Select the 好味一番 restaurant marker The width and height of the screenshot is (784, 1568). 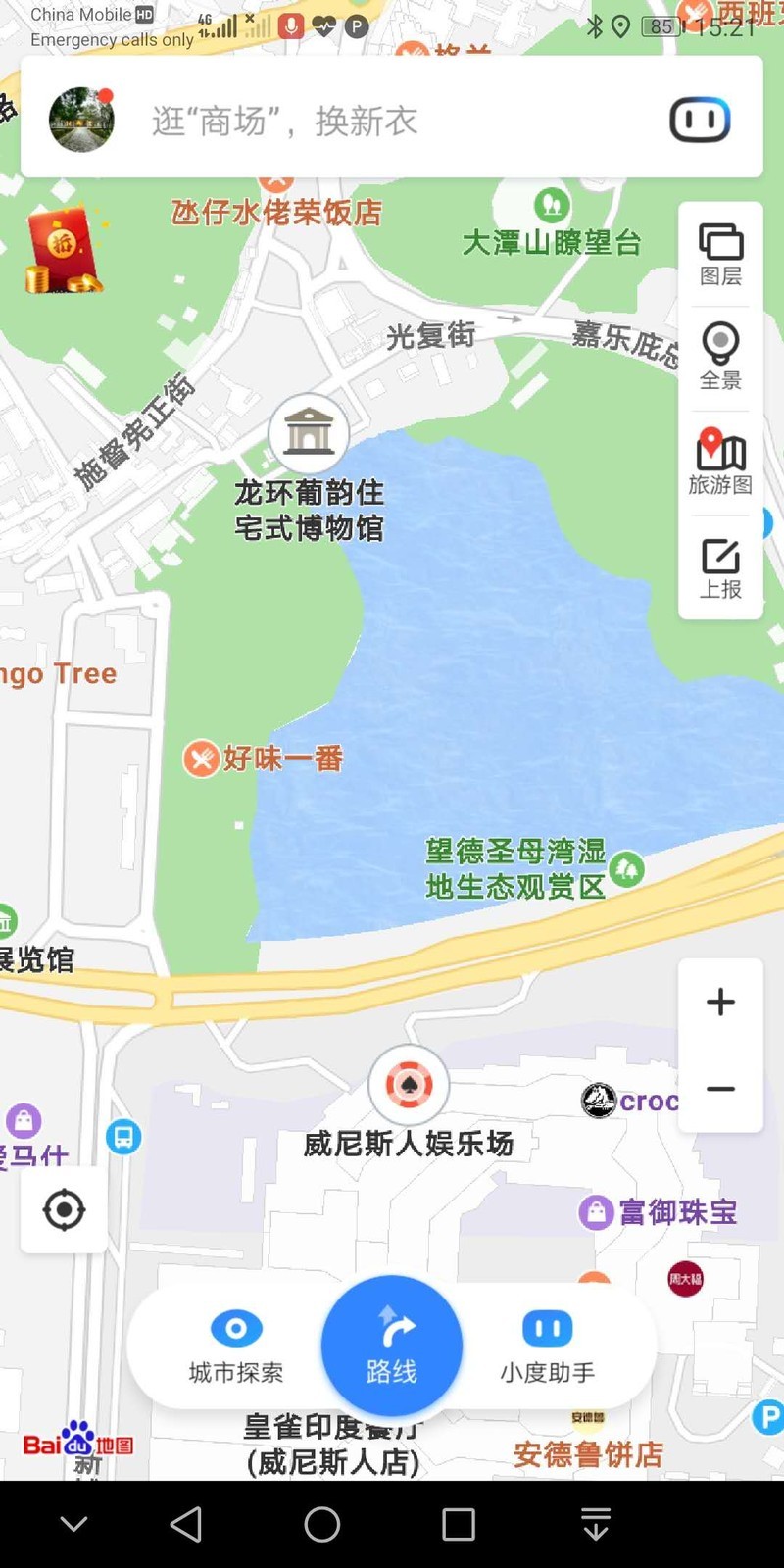(x=201, y=759)
